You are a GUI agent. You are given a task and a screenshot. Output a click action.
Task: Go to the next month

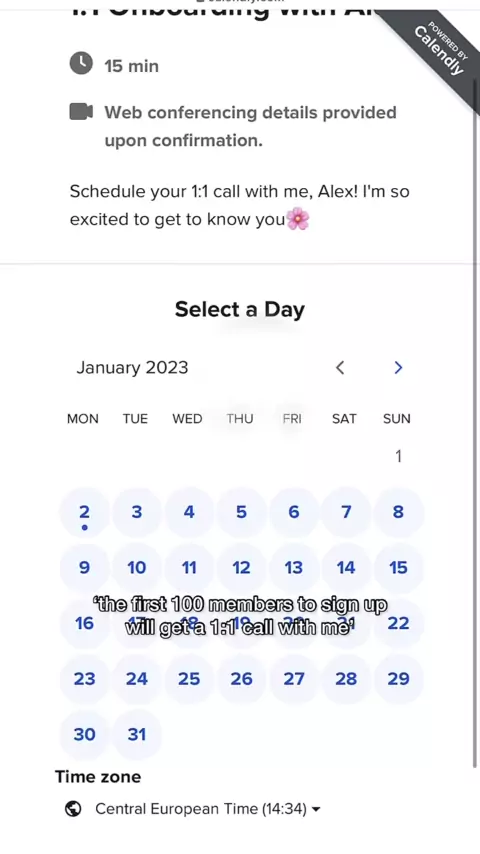tap(398, 368)
